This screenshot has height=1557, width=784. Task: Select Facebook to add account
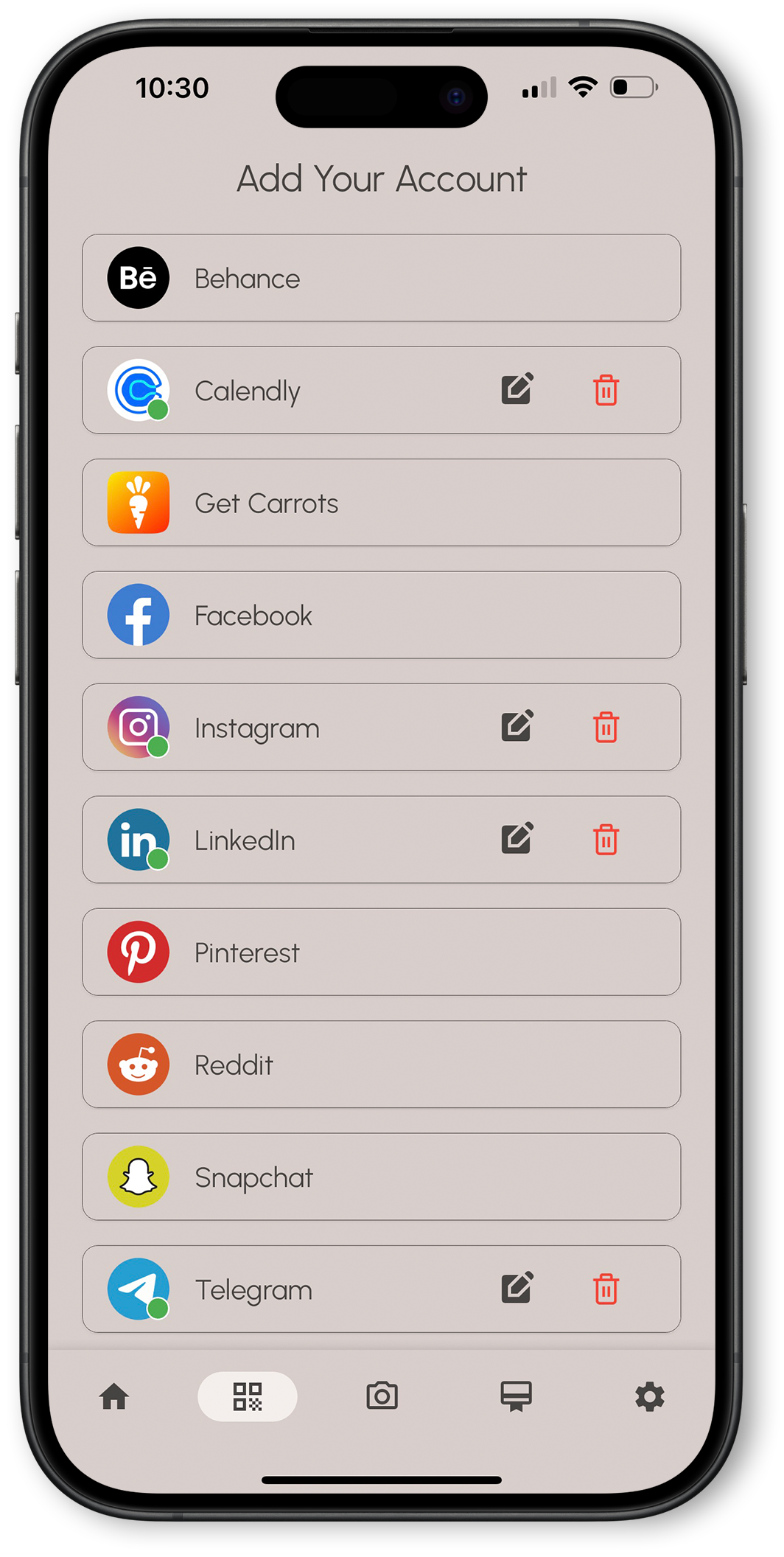tap(381, 615)
